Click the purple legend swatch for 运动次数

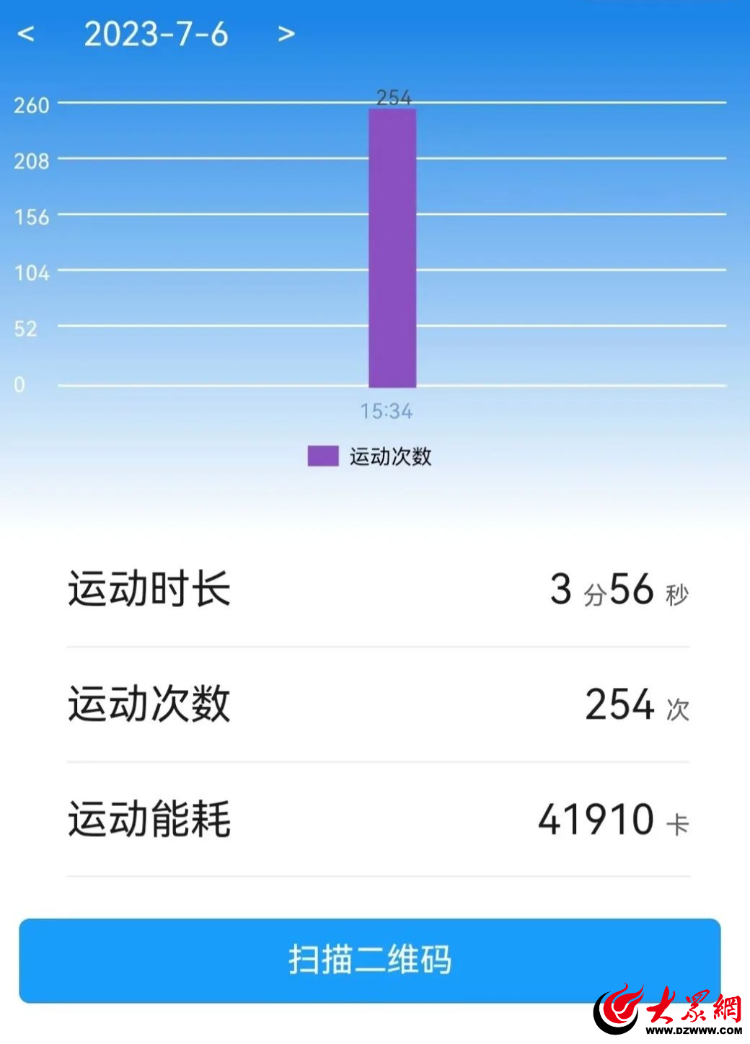point(322,456)
